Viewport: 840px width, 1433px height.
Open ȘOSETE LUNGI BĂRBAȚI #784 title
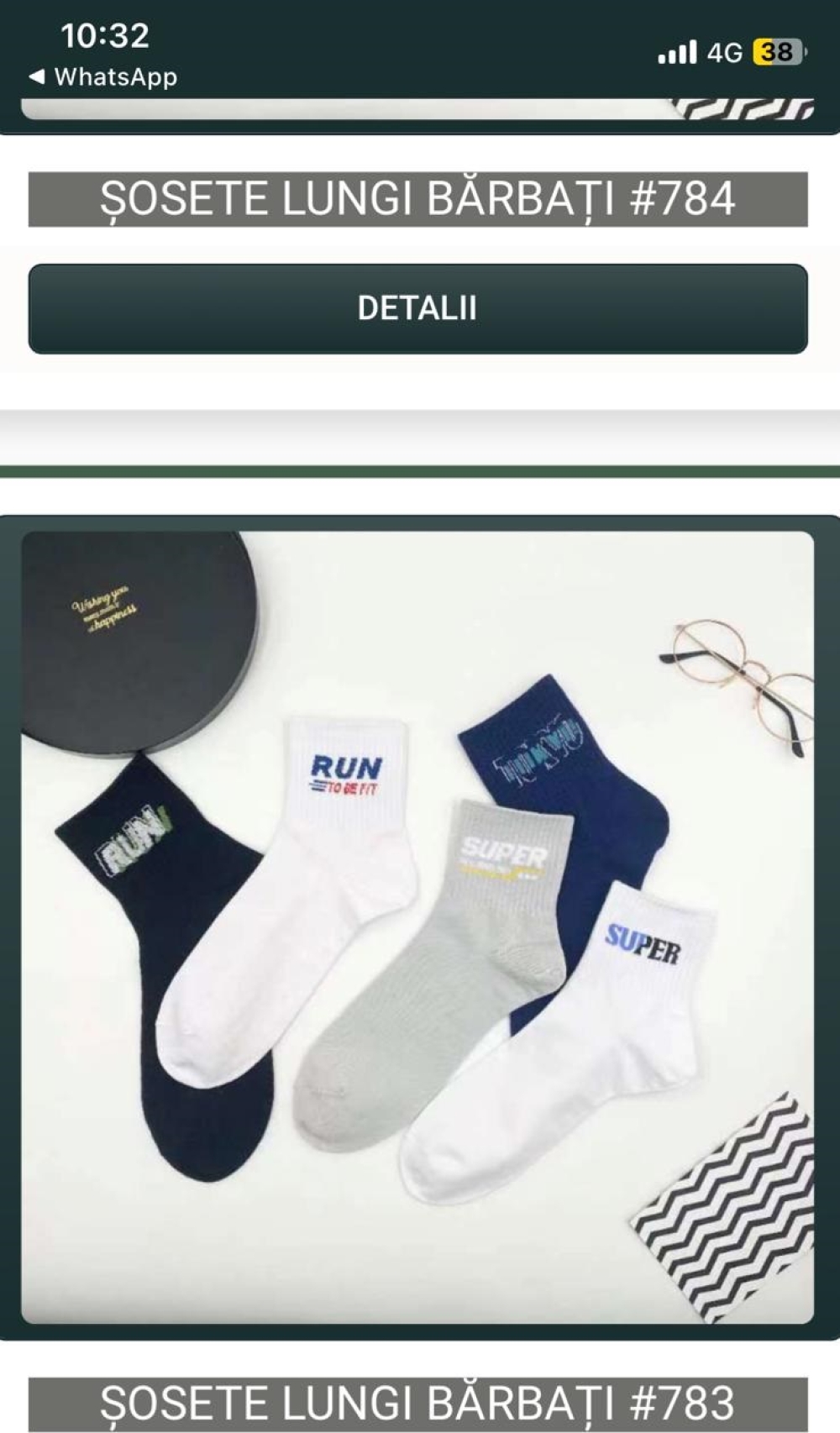417,199
